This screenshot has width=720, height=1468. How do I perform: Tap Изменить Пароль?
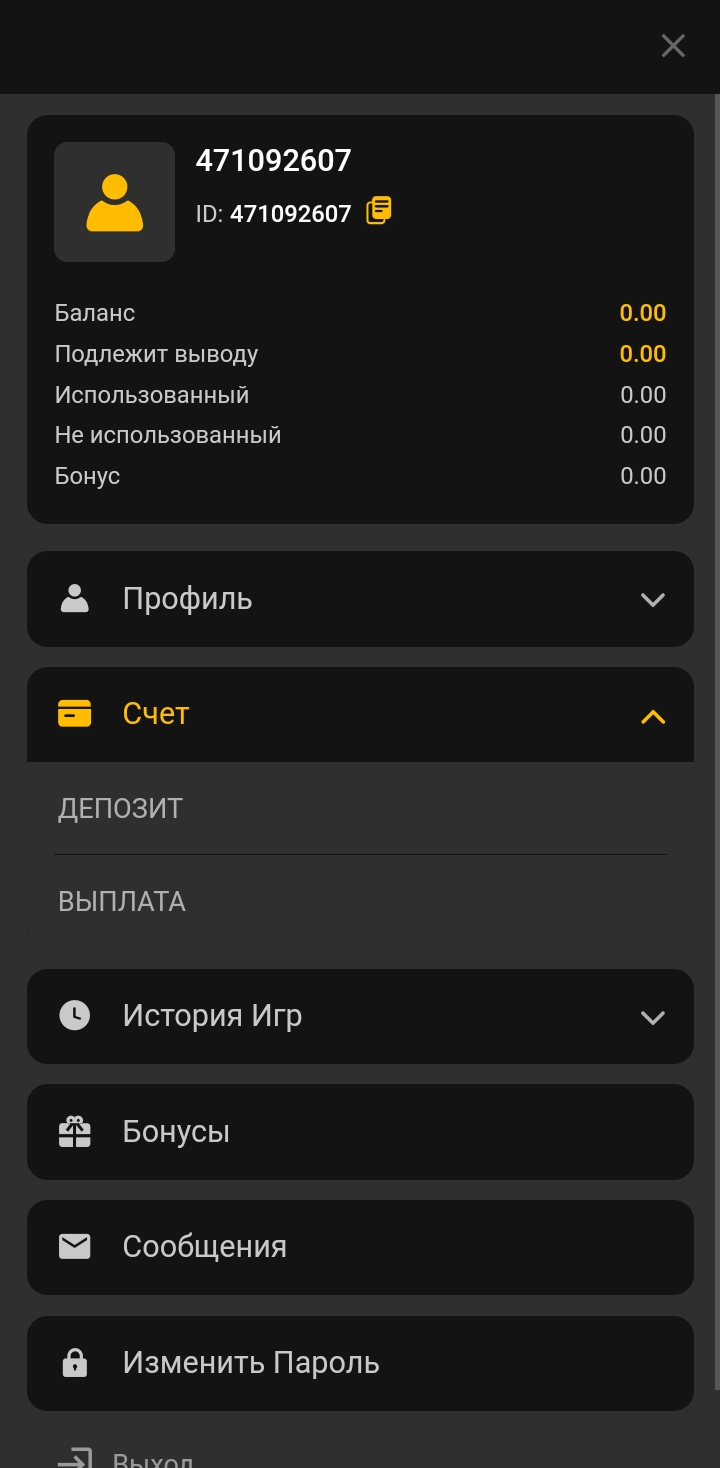[360, 1363]
